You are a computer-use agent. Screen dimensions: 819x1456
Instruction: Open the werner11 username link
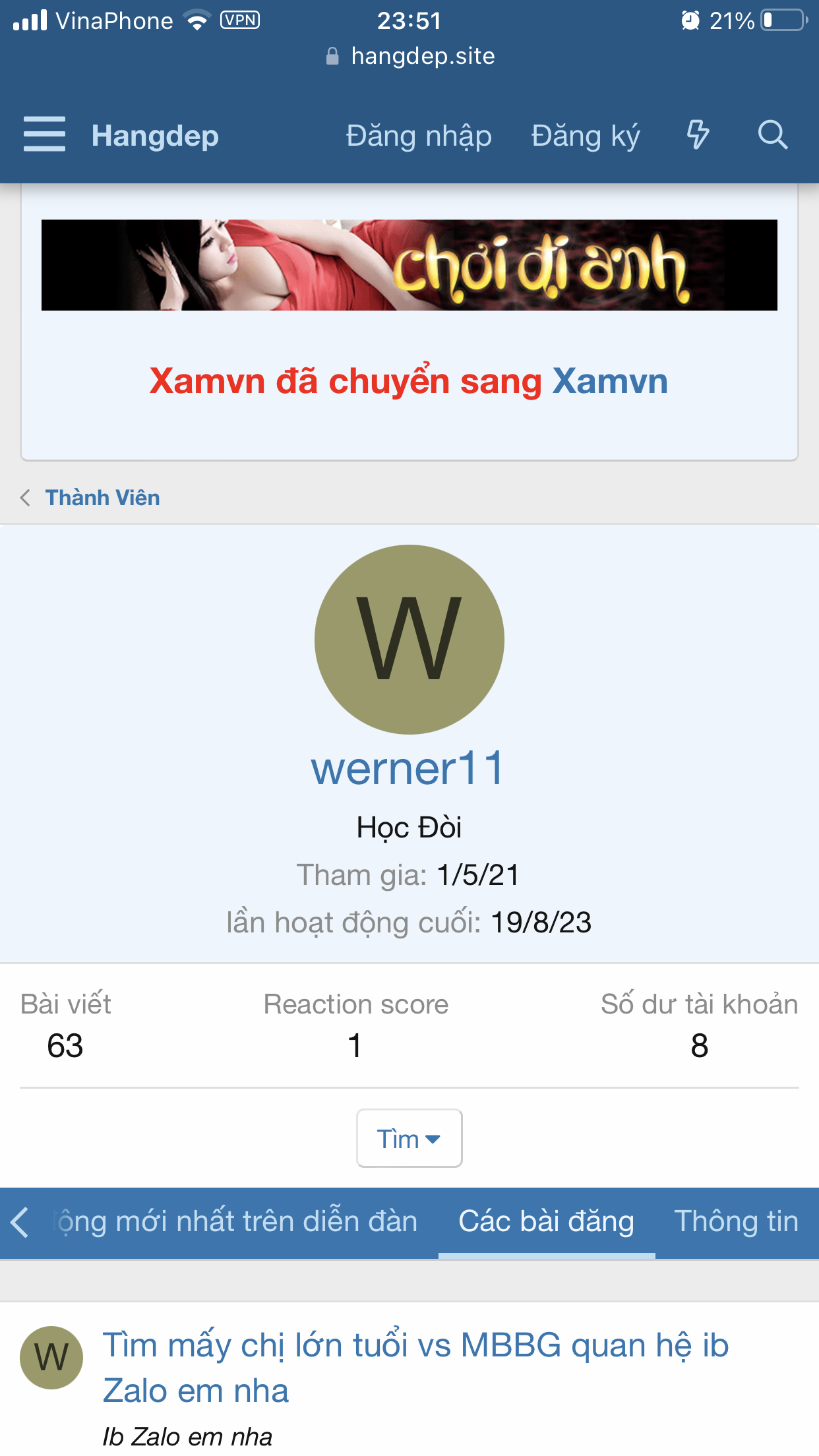[409, 769]
